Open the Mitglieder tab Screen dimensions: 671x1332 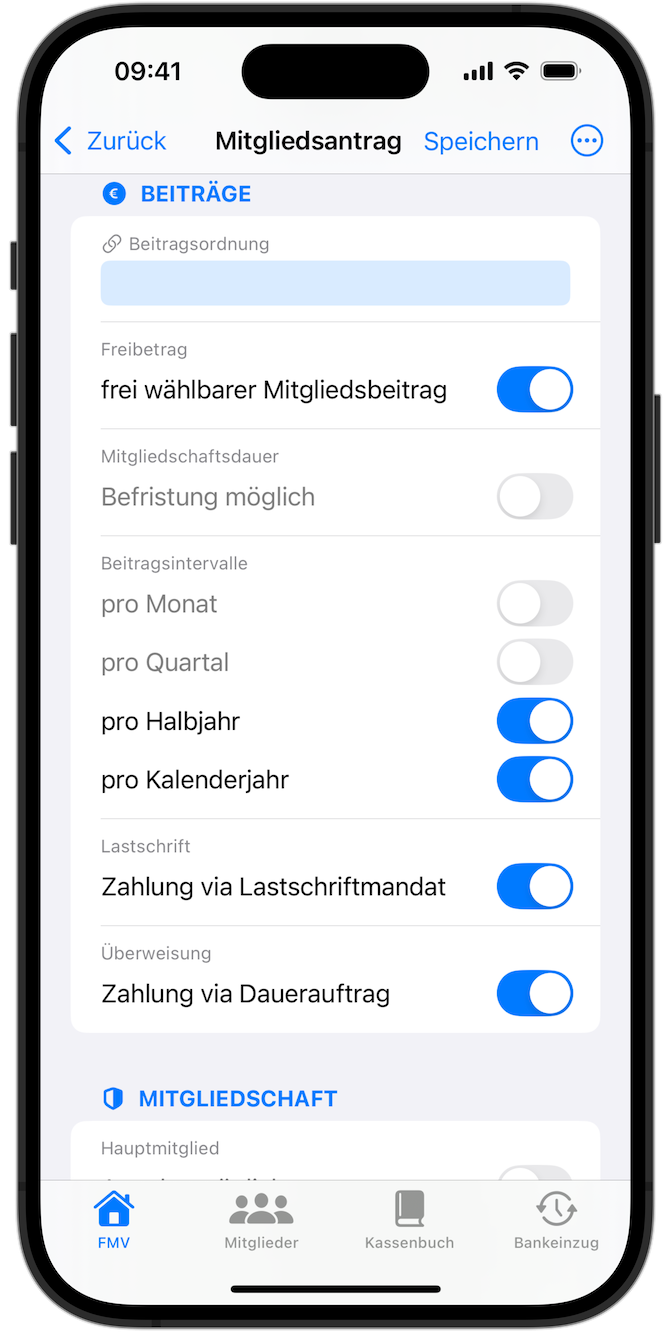pos(261,1220)
